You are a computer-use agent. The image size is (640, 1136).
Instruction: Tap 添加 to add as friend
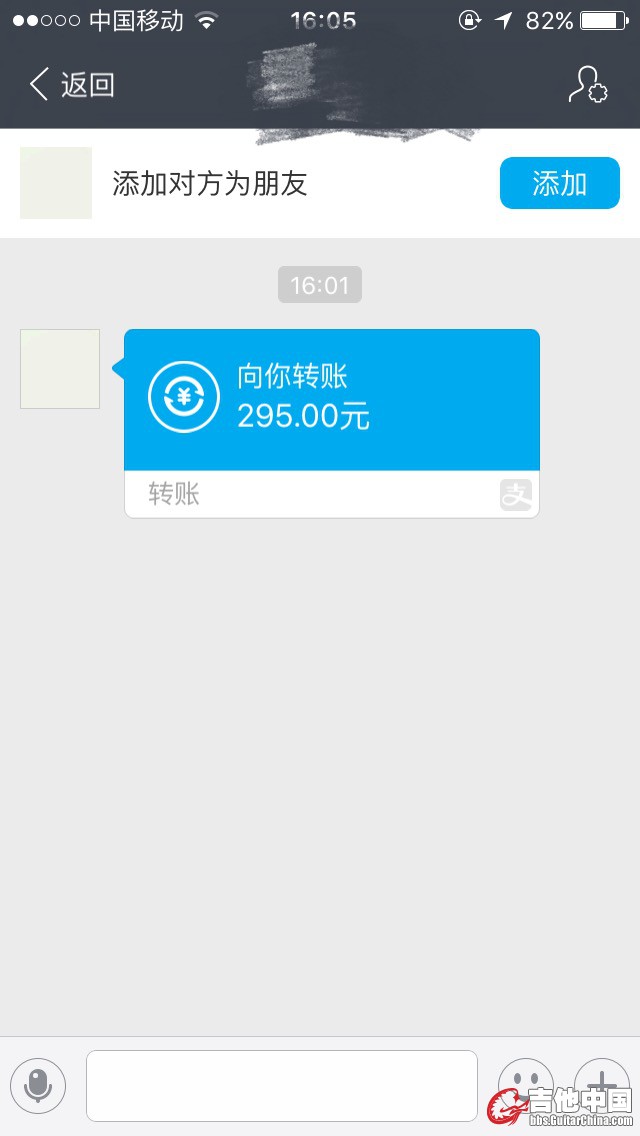559,183
